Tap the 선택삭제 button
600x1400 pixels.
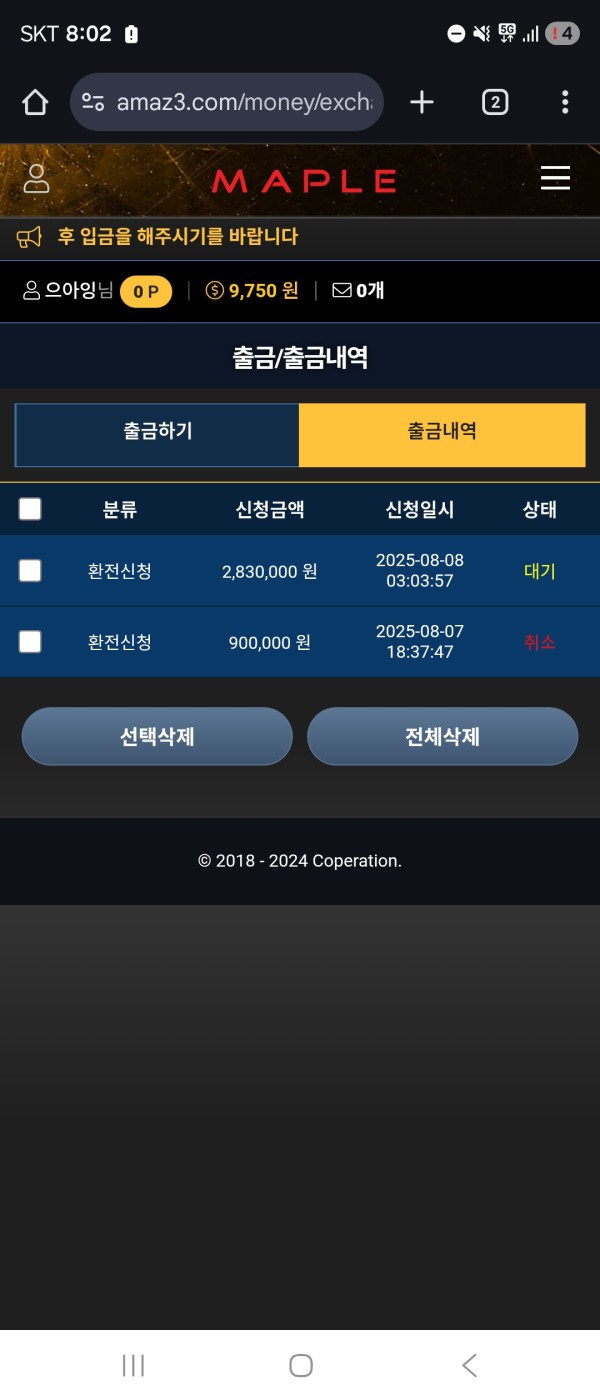tap(157, 736)
